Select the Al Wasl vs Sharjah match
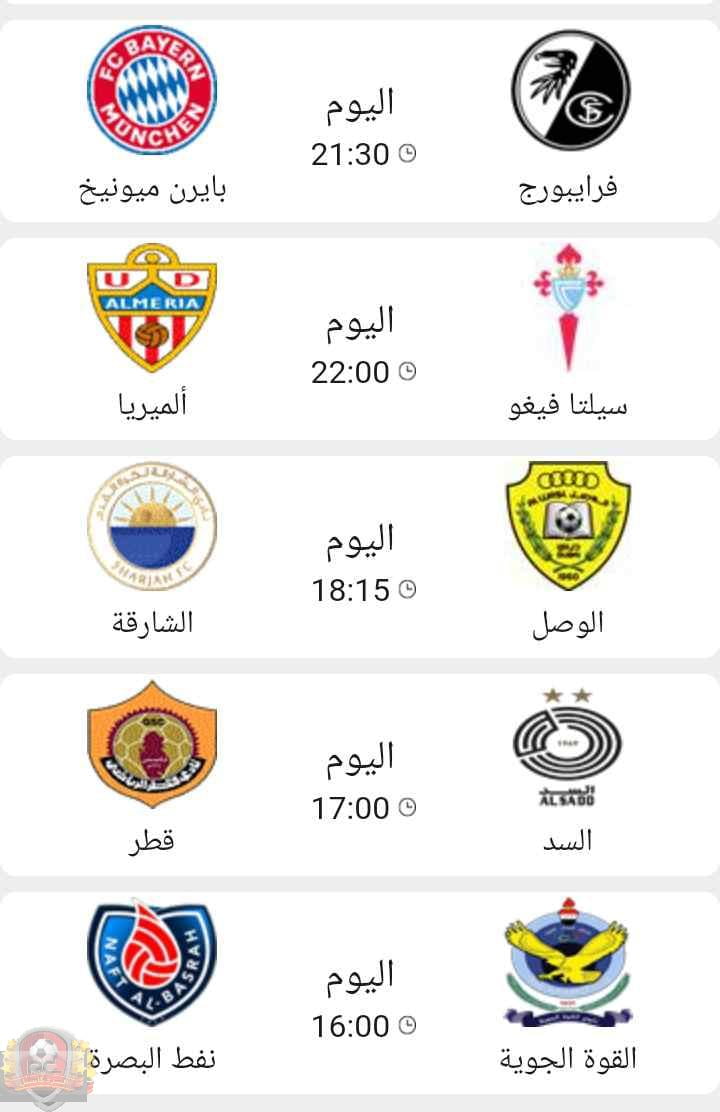The height and width of the screenshot is (1112, 720). (x=360, y=560)
